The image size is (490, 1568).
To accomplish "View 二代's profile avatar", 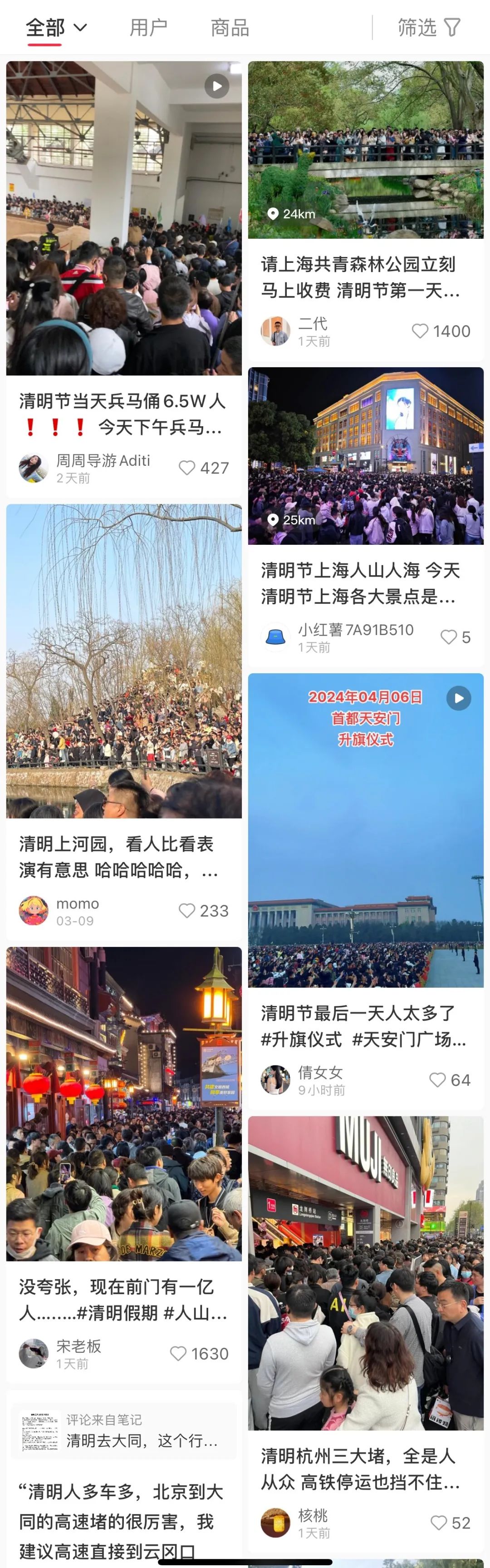I will tap(275, 331).
